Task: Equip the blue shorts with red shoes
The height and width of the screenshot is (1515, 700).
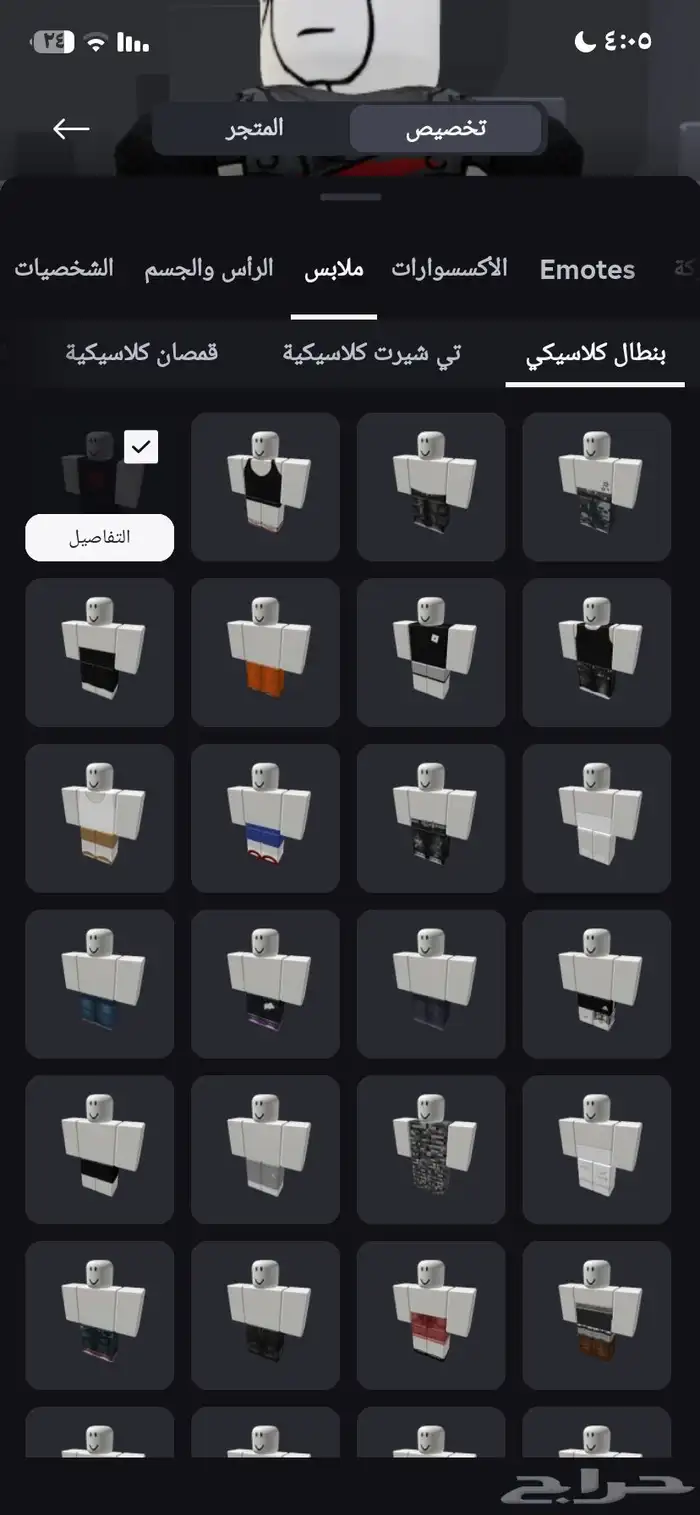Action: point(265,818)
